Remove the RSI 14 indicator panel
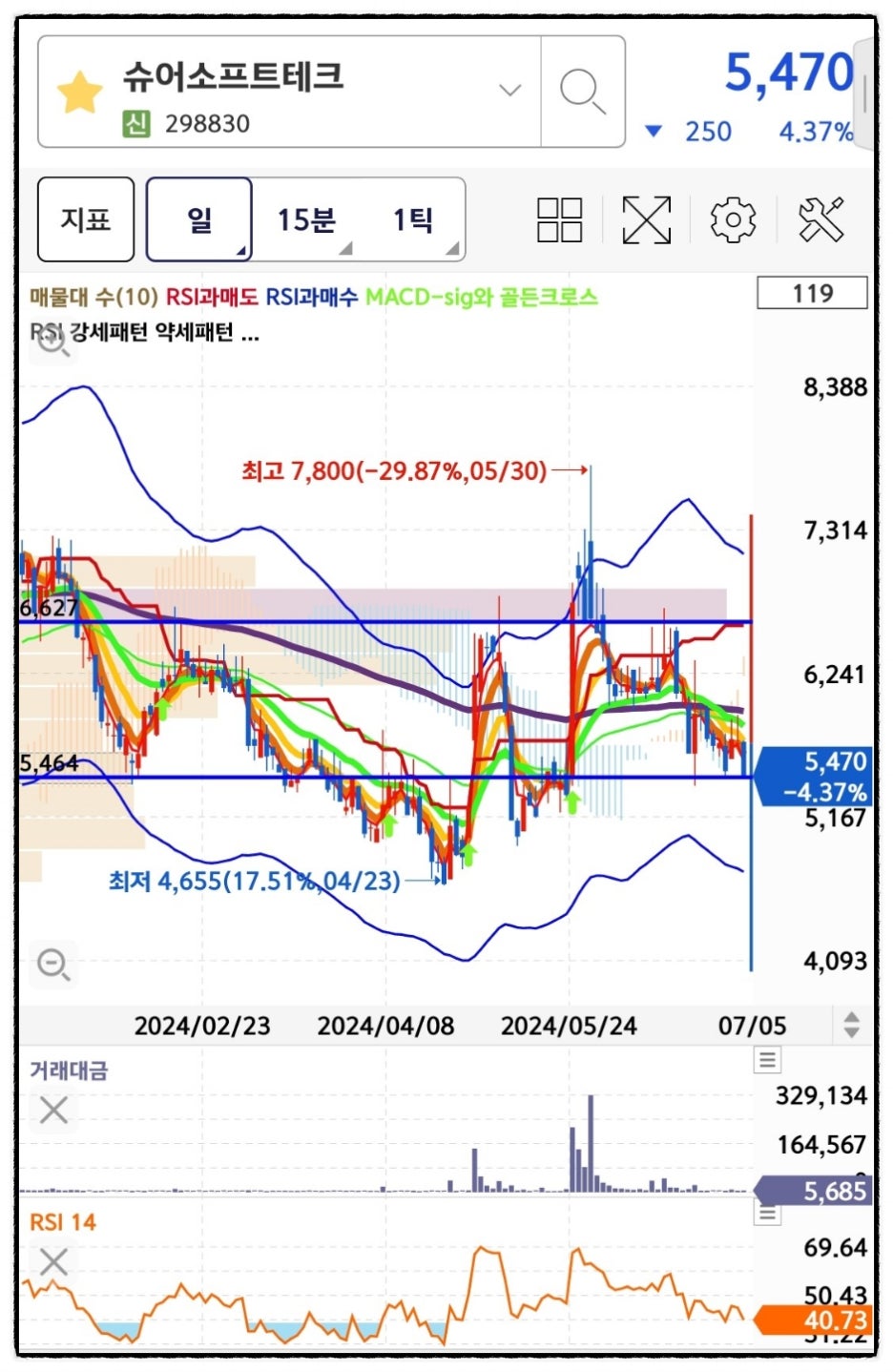This screenshot has height=1372, width=893. (x=53, y=1262)
